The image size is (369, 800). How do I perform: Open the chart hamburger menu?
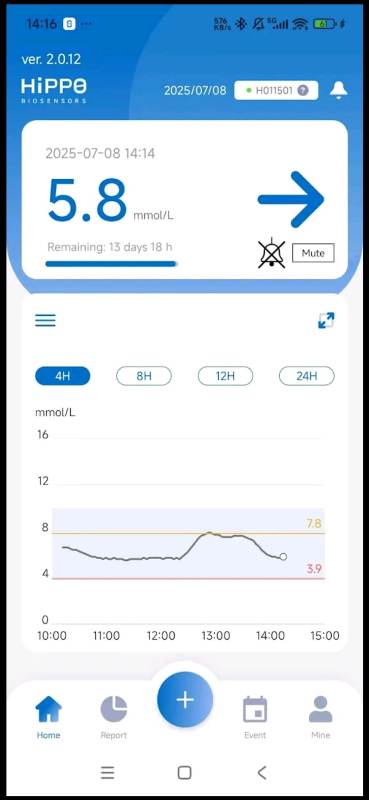45,320
